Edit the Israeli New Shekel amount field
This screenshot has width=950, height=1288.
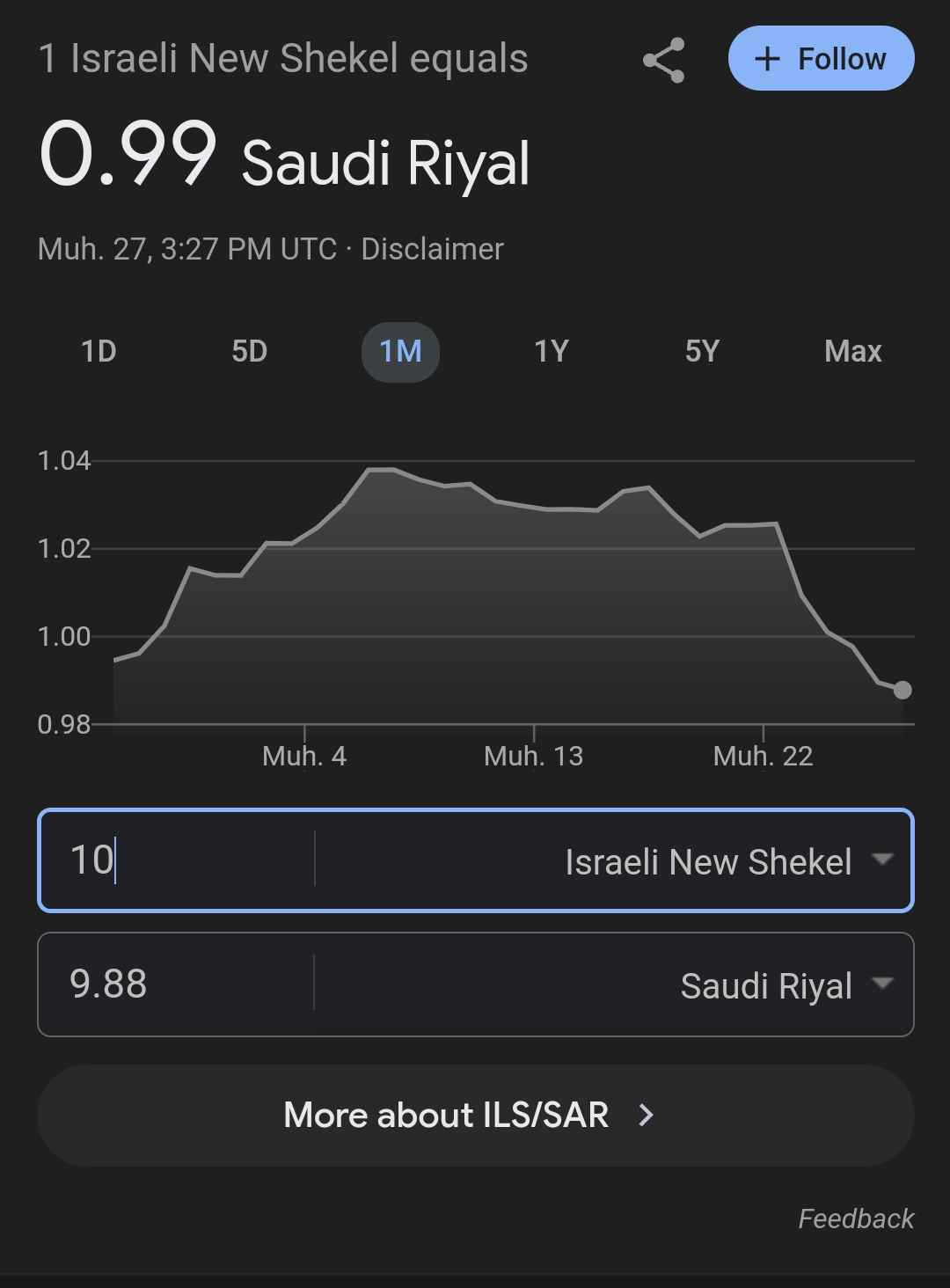(x=176, y=860)
